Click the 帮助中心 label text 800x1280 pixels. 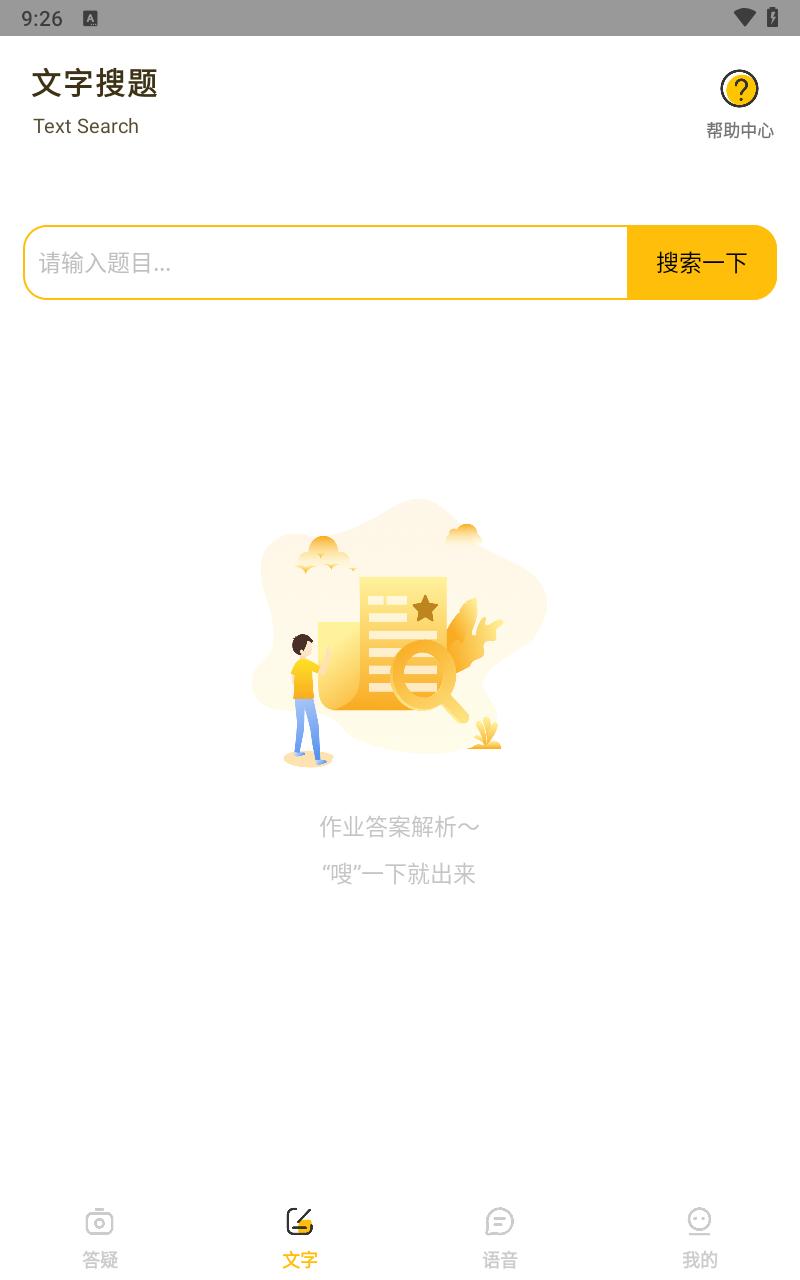click(740, 128)
